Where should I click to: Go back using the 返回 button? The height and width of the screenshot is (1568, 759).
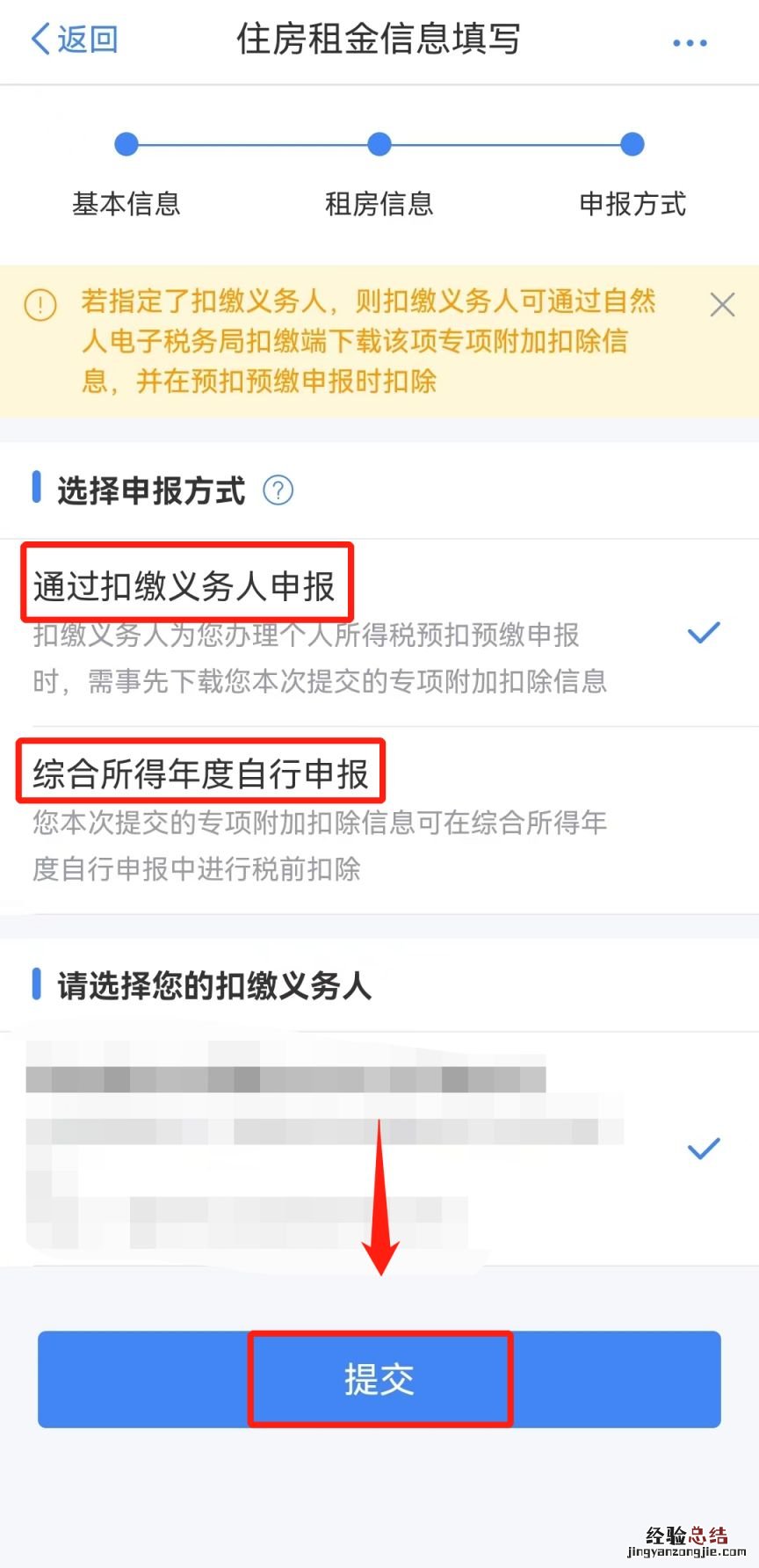[74, 40]
